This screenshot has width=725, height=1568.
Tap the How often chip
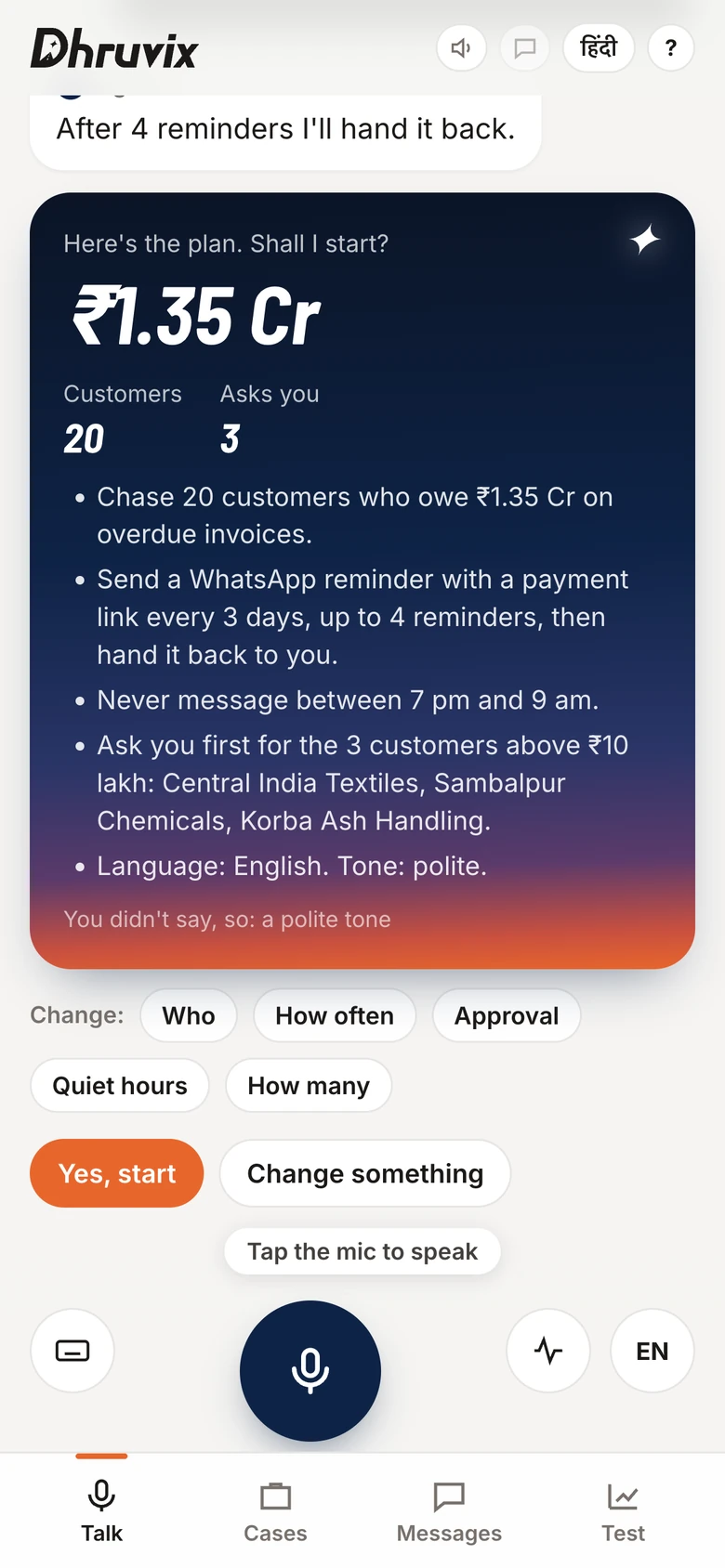point(335,1015)
